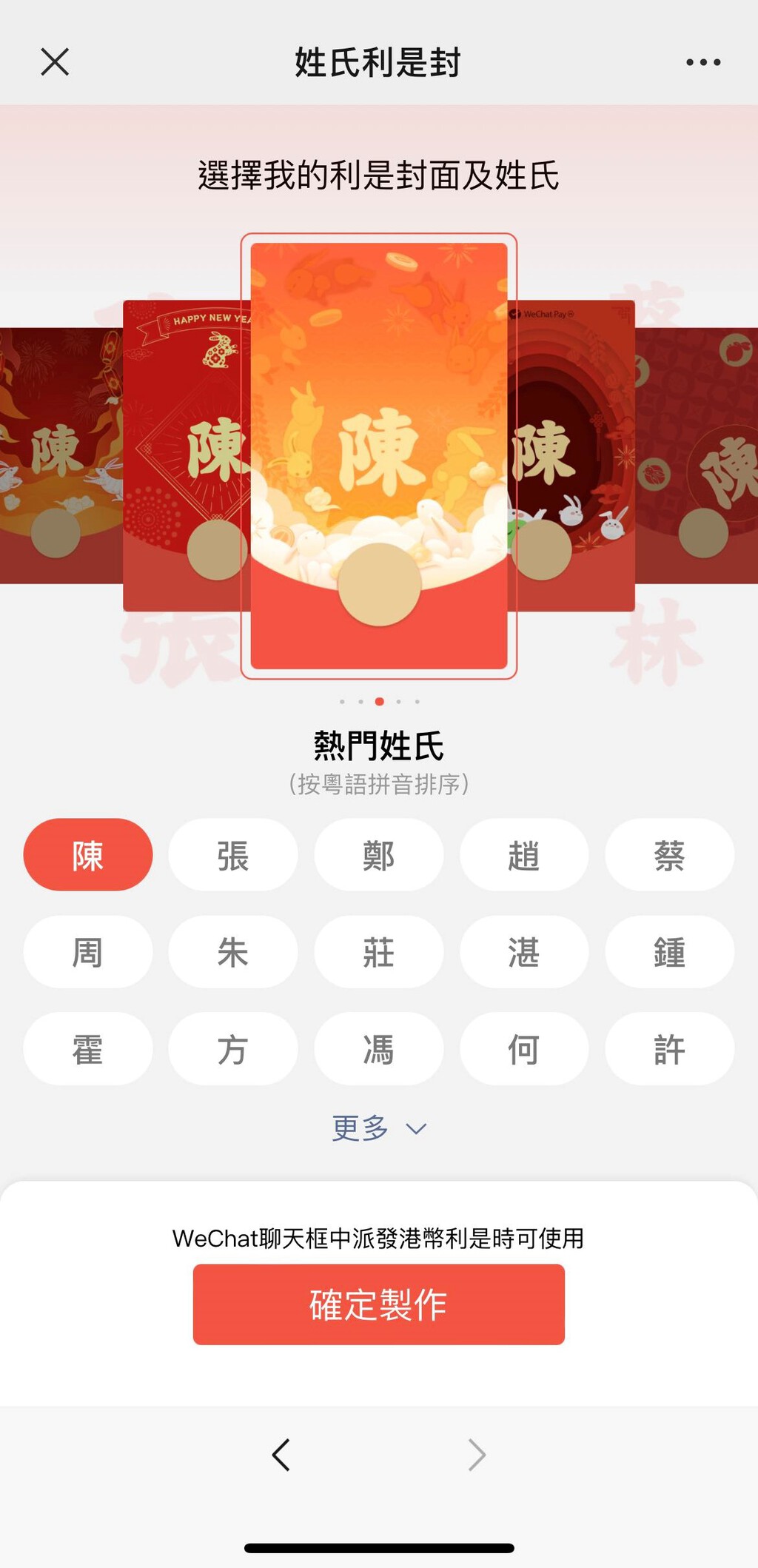Pick the 趙 surname chip
The width and height of the screenshot is (758, 1568).
523,855
